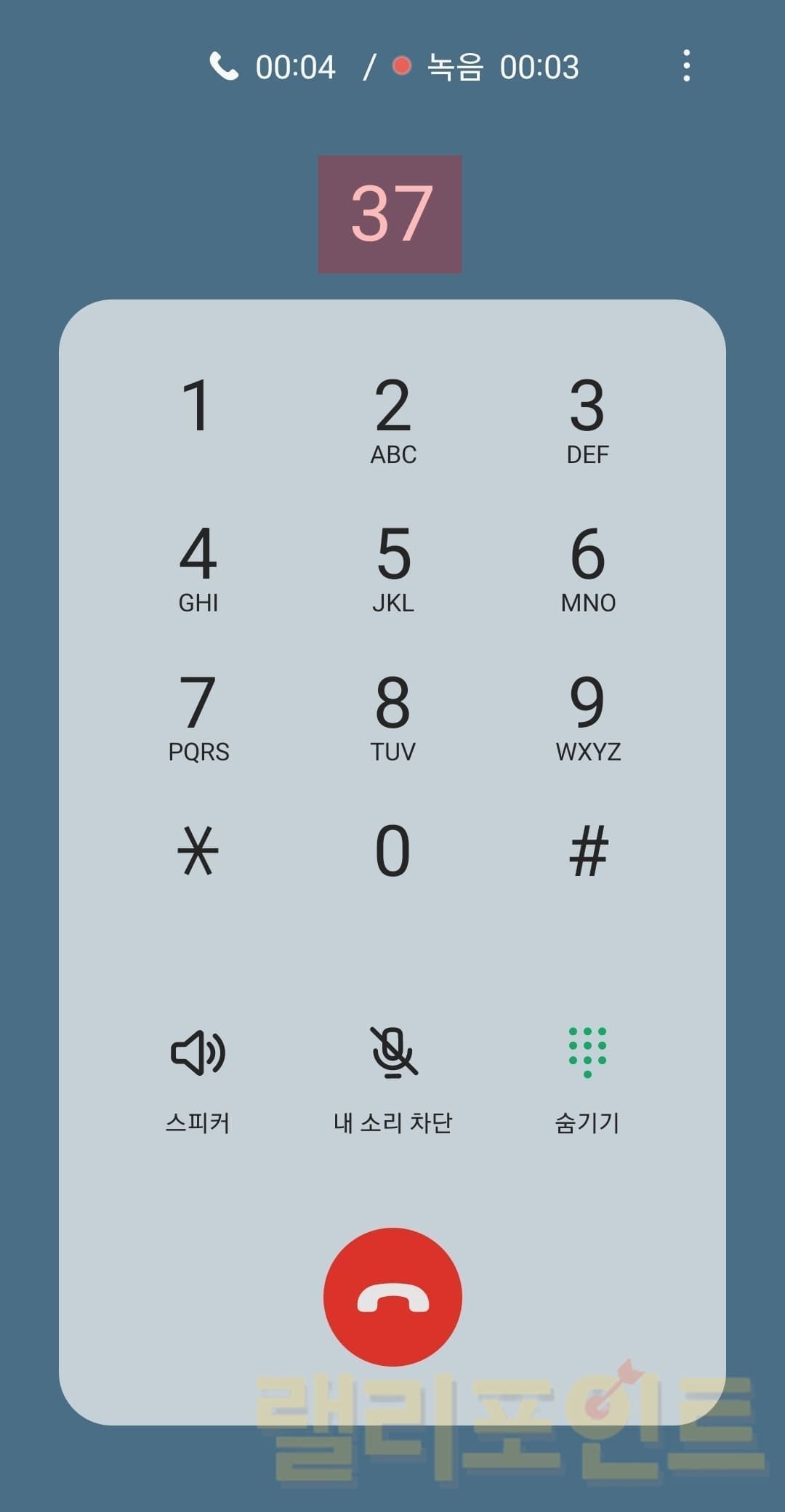Viewport: 785px width, 1512px height.
Task: Tap the 3 DEF key
Action: [587, 418]
